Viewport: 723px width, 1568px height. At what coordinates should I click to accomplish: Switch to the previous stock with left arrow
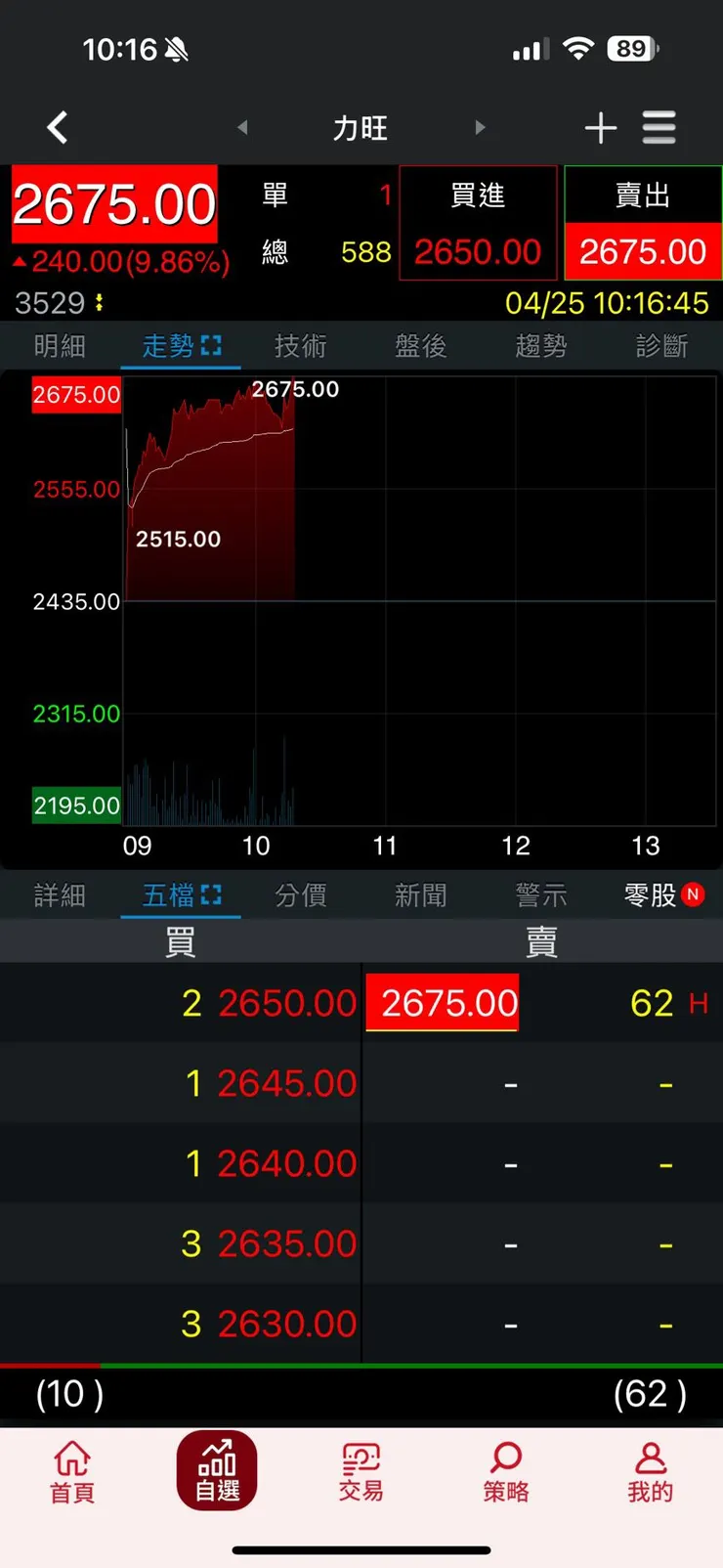242,127
